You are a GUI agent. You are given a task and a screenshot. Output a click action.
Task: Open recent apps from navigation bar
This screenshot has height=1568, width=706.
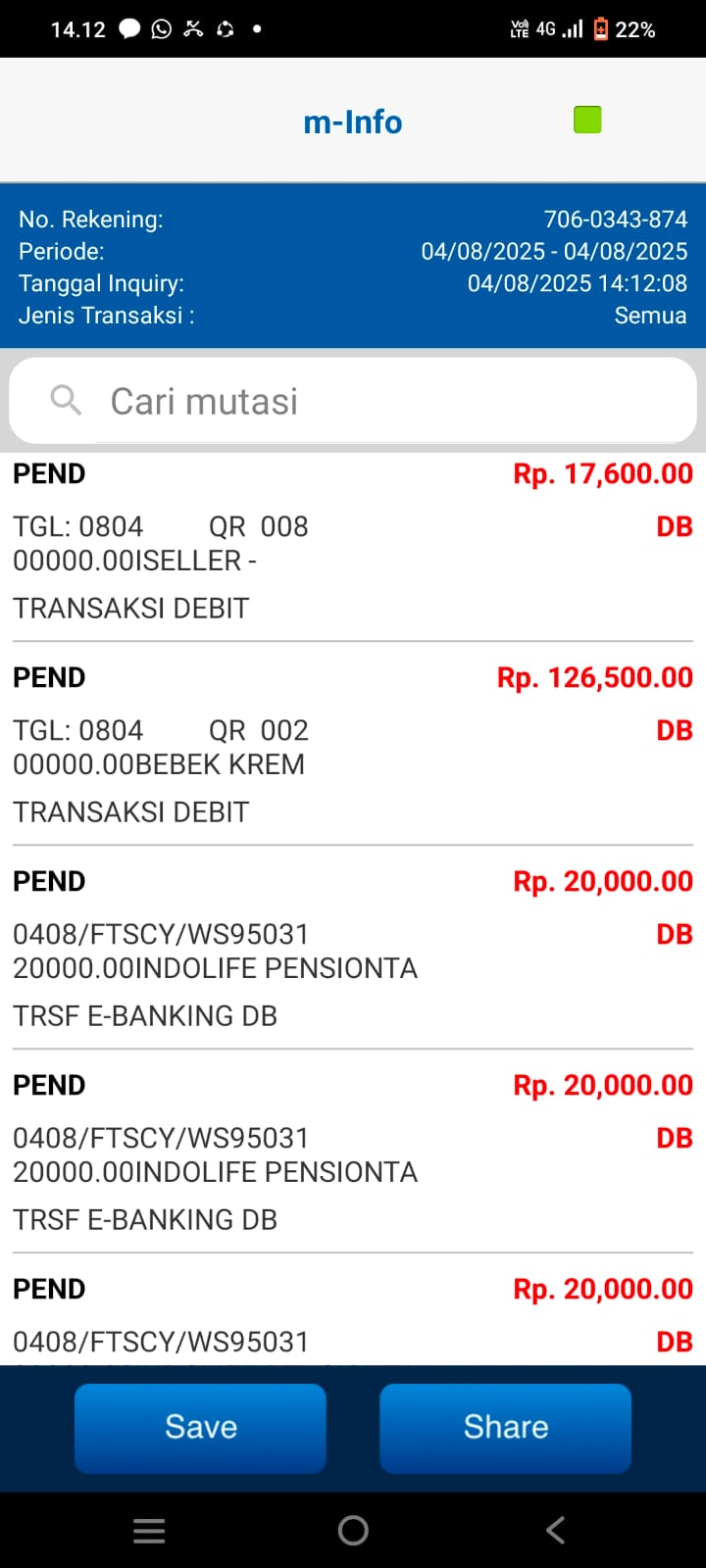(x=149, y=1530)
